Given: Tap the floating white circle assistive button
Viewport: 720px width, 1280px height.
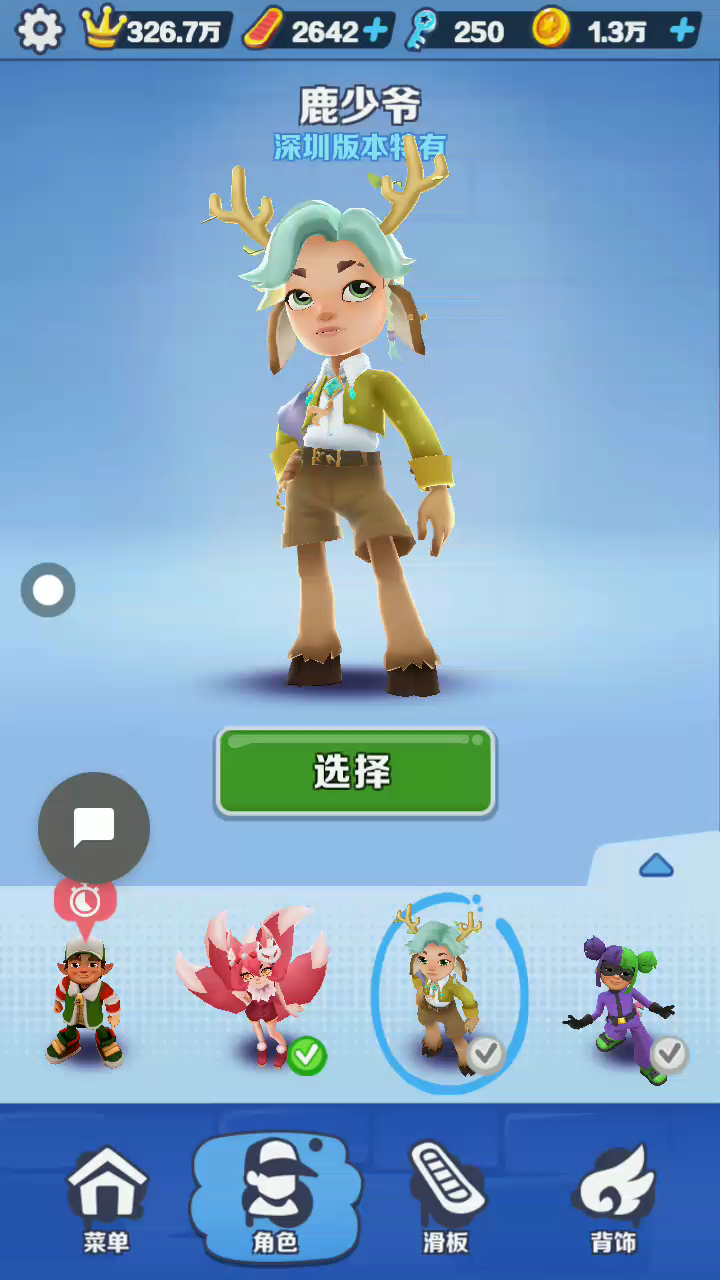Looking at the screenshot, I should tap(48, 590).
